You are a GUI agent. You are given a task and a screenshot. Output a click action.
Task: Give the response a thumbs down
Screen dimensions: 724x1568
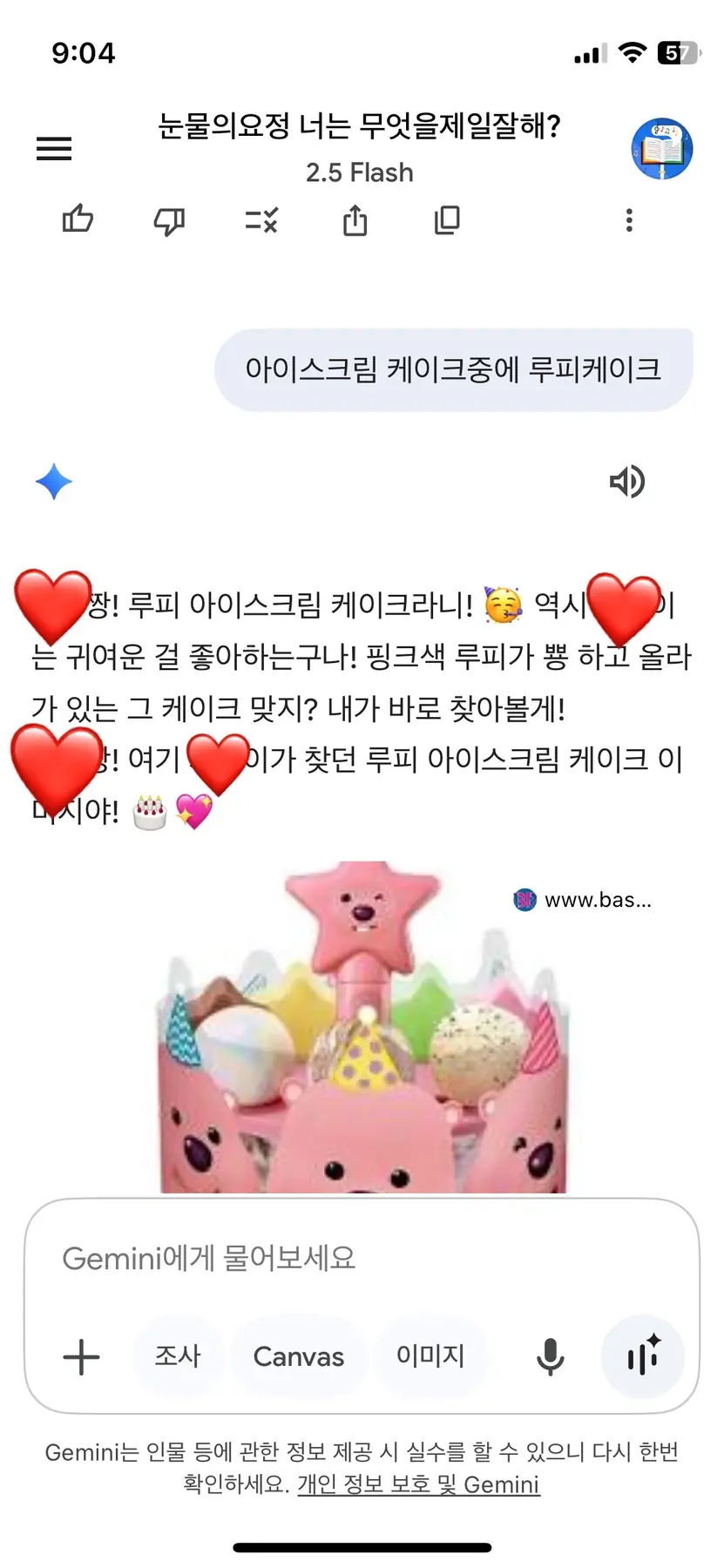[x=169, y=221]
